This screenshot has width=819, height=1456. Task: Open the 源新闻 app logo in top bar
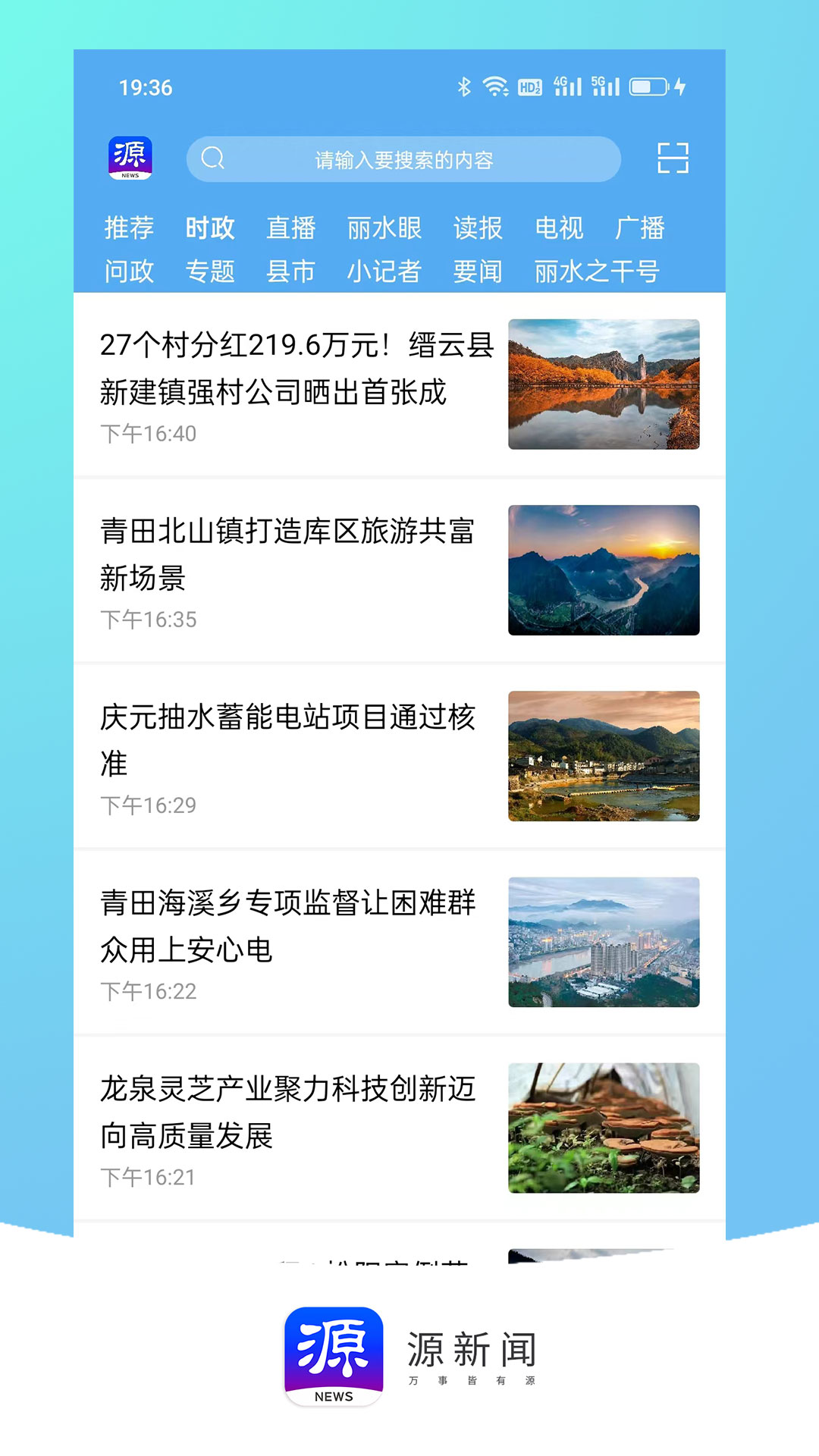pyautogui.click(x=130, y=158)
